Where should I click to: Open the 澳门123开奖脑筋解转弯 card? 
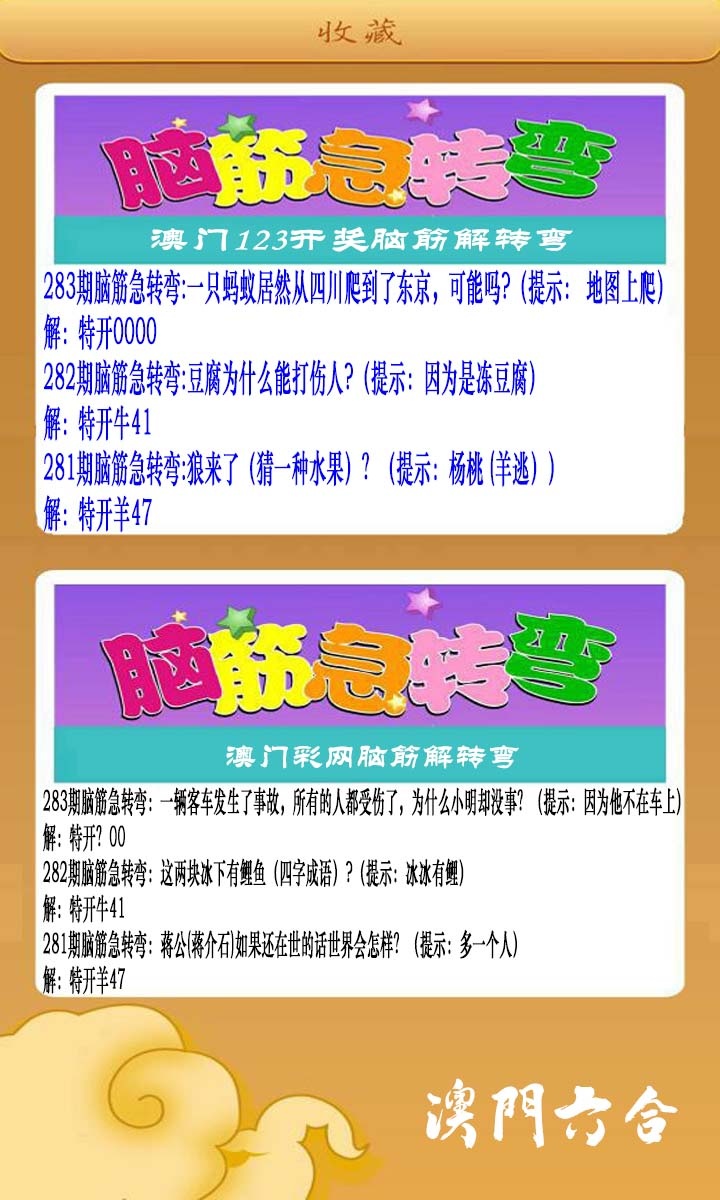coord(359,309)
